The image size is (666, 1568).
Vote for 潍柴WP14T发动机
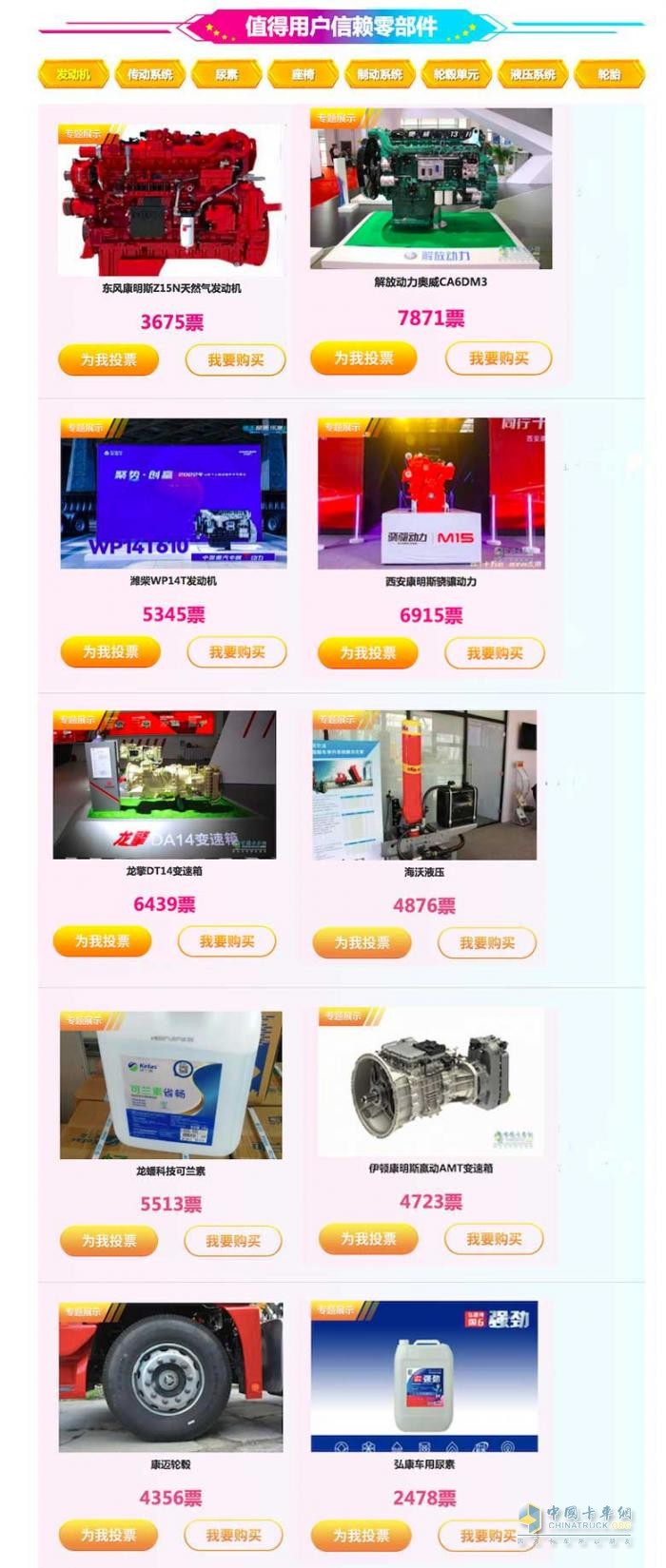110,652
